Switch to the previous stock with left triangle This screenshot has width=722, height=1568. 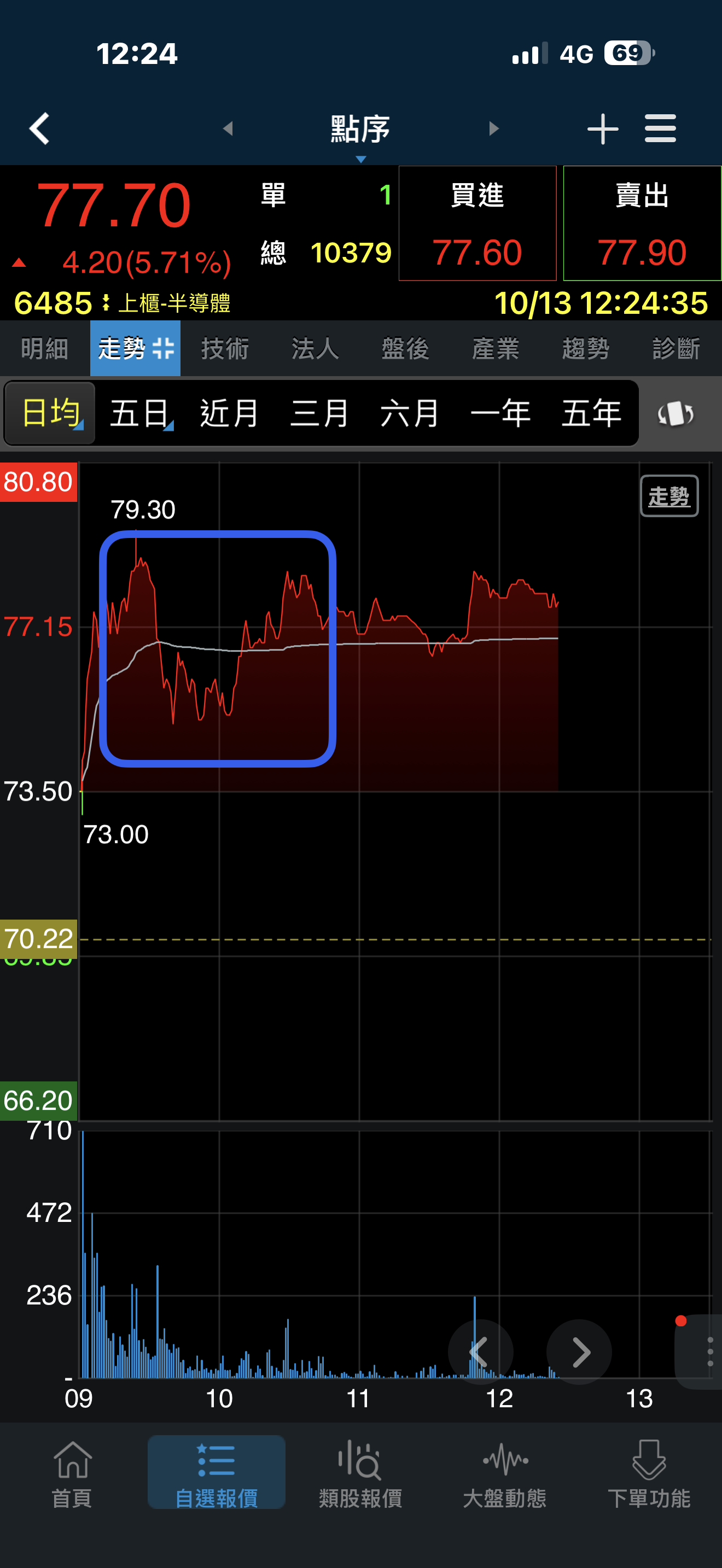point(228,128)
